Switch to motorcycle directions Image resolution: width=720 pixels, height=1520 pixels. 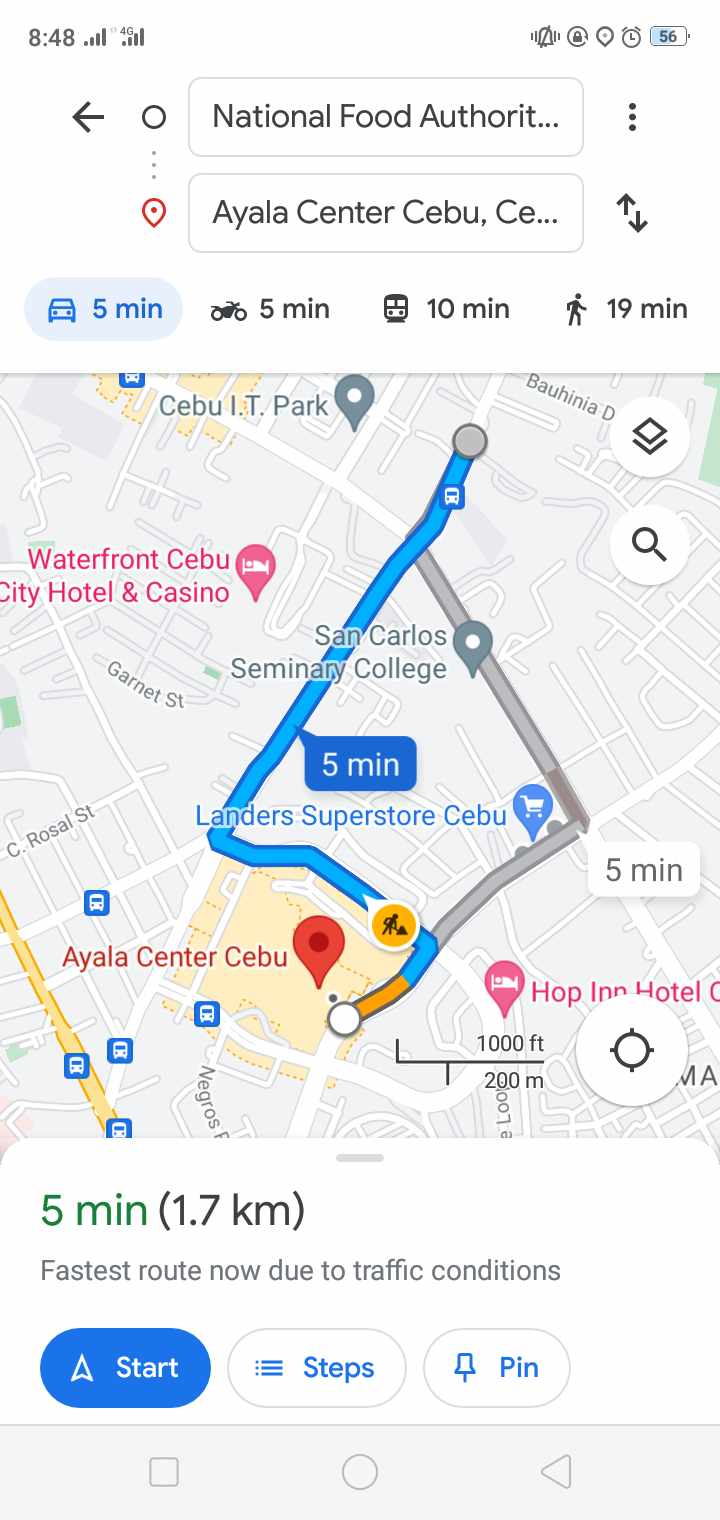pos(270,309)
